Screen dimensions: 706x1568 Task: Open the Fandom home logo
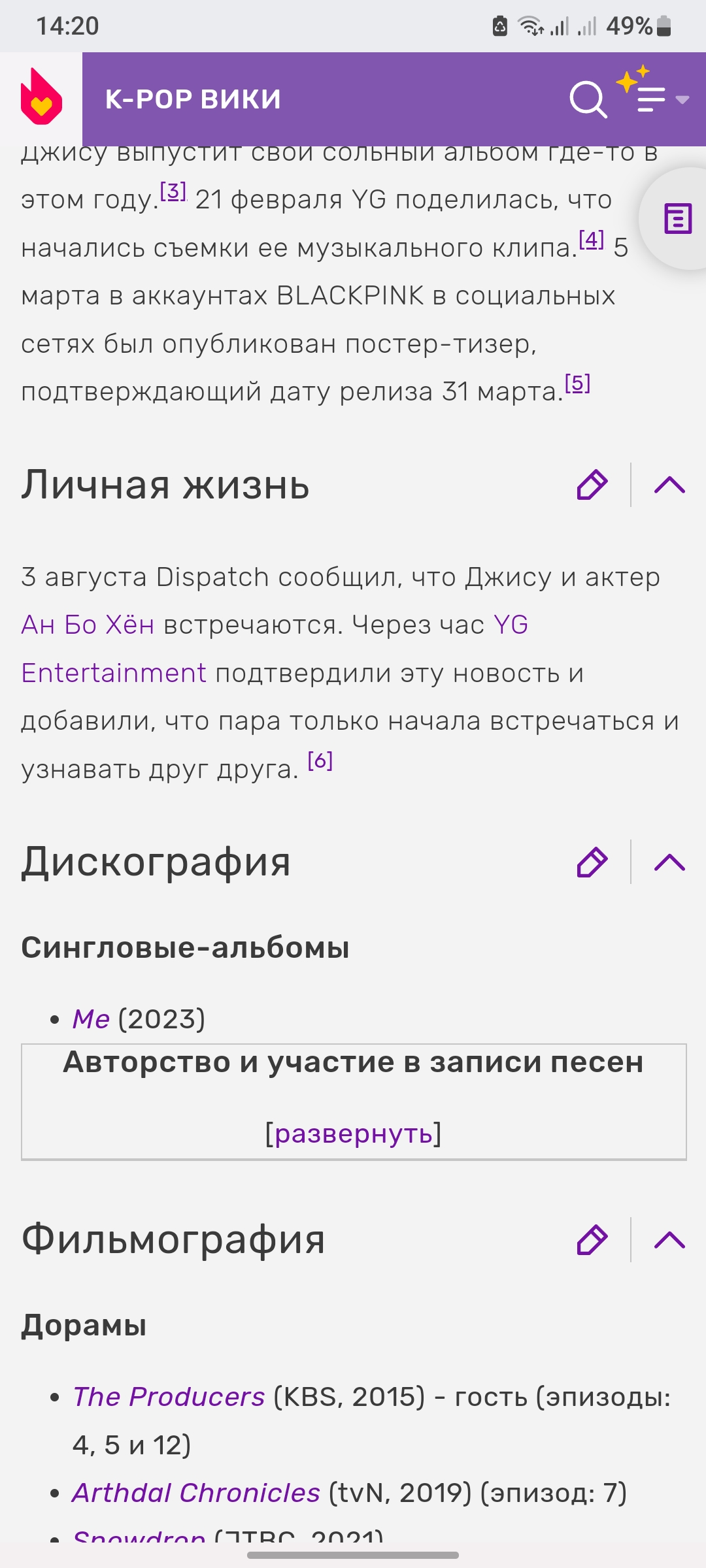click(x=41, y=98)
